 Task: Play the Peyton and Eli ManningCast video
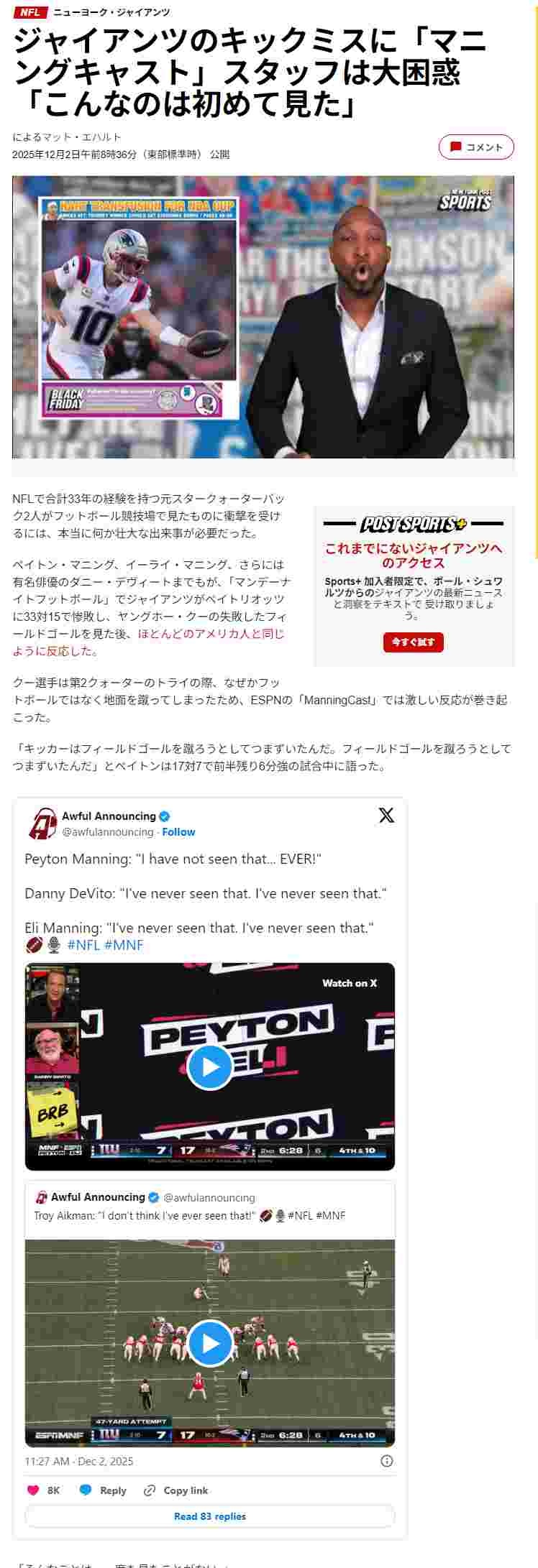tap(209, 1066)
